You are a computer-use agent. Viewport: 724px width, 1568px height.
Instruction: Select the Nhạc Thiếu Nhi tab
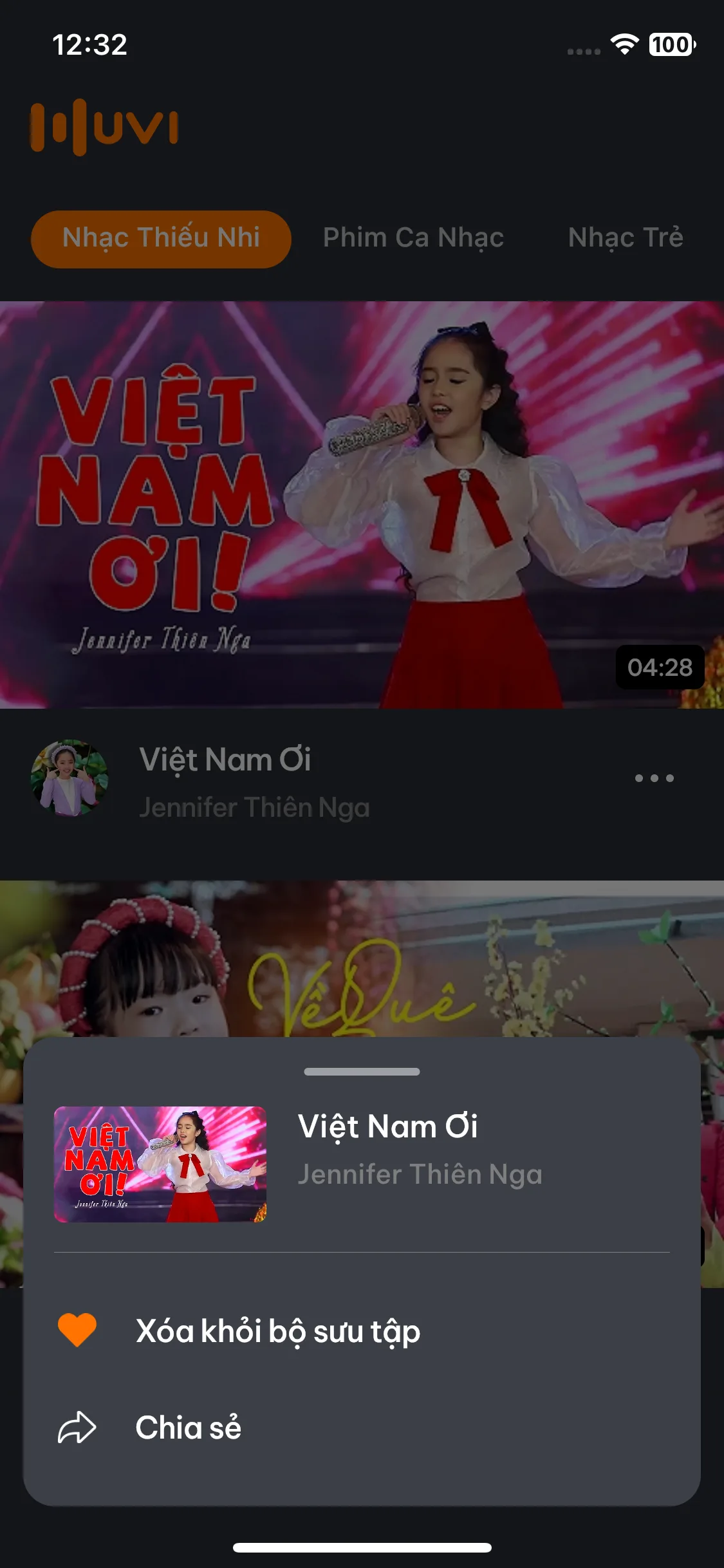pyautogui.click(x=161, y=239)
